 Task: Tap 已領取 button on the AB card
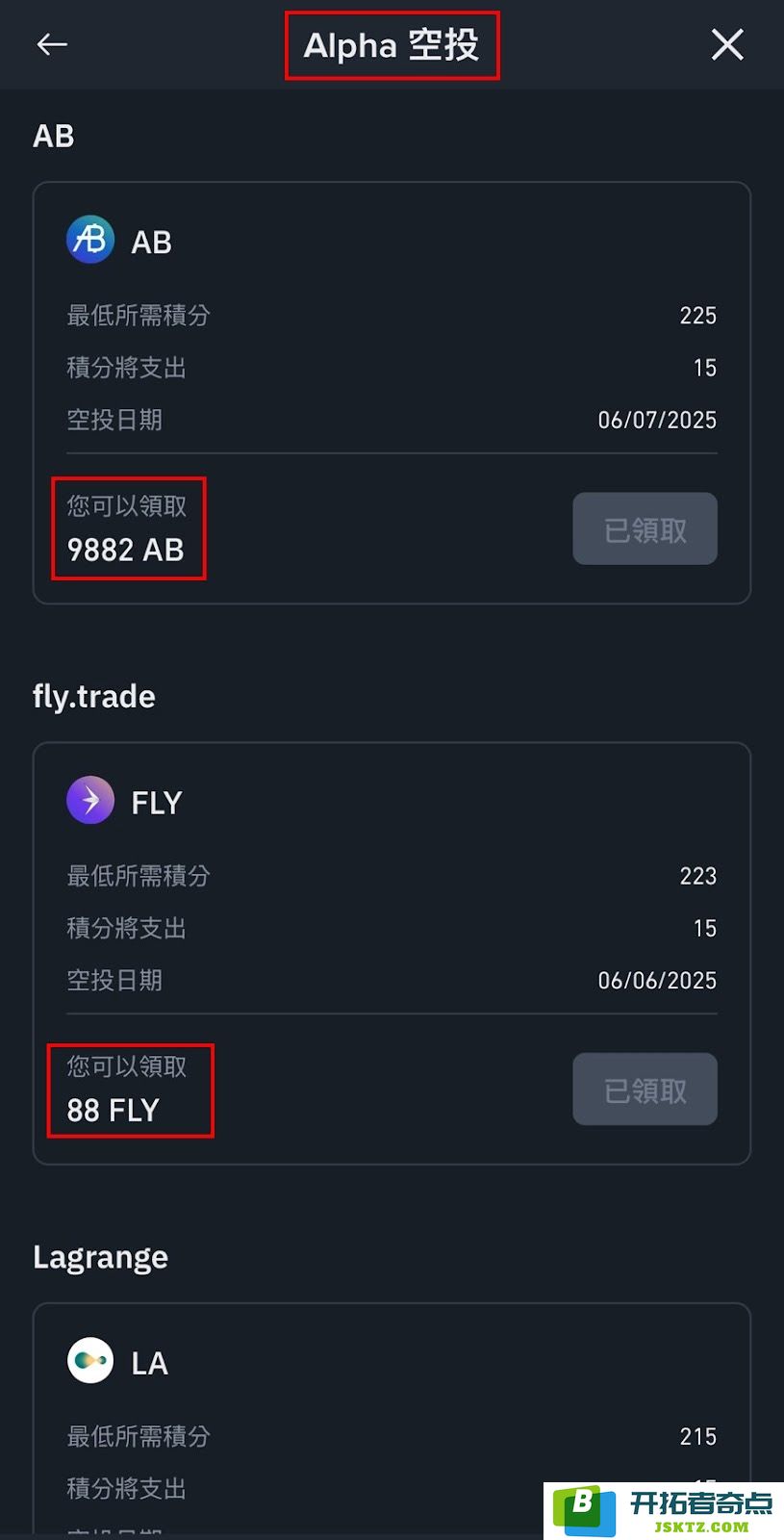(645, 528)
